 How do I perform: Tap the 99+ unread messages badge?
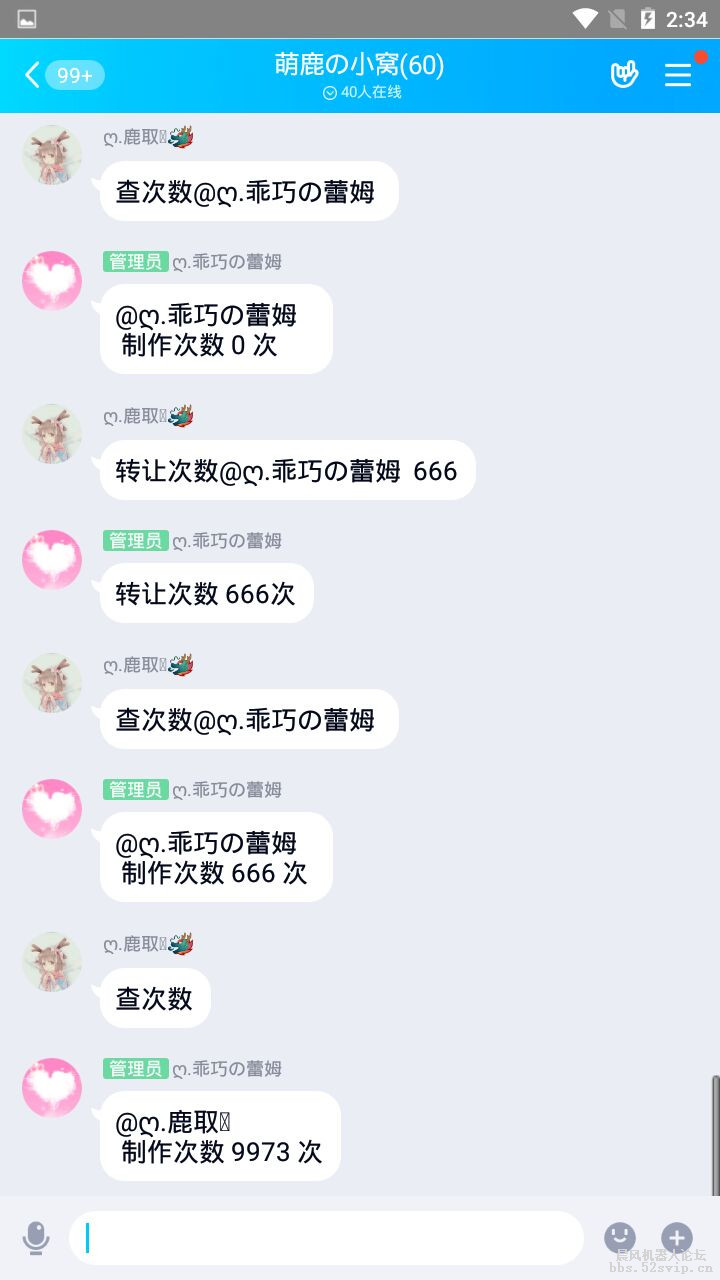(75, 75)
